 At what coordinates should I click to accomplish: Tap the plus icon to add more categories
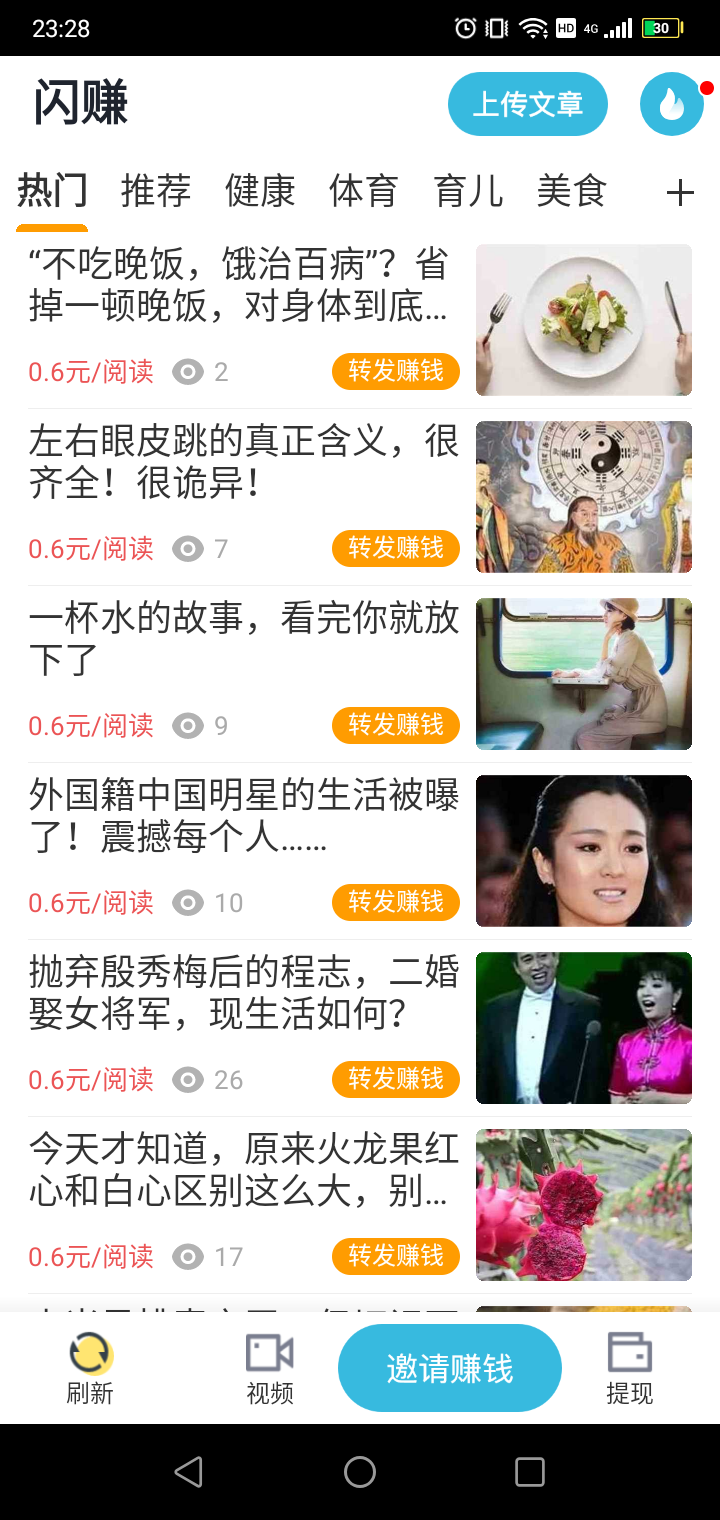click(681, 191)
